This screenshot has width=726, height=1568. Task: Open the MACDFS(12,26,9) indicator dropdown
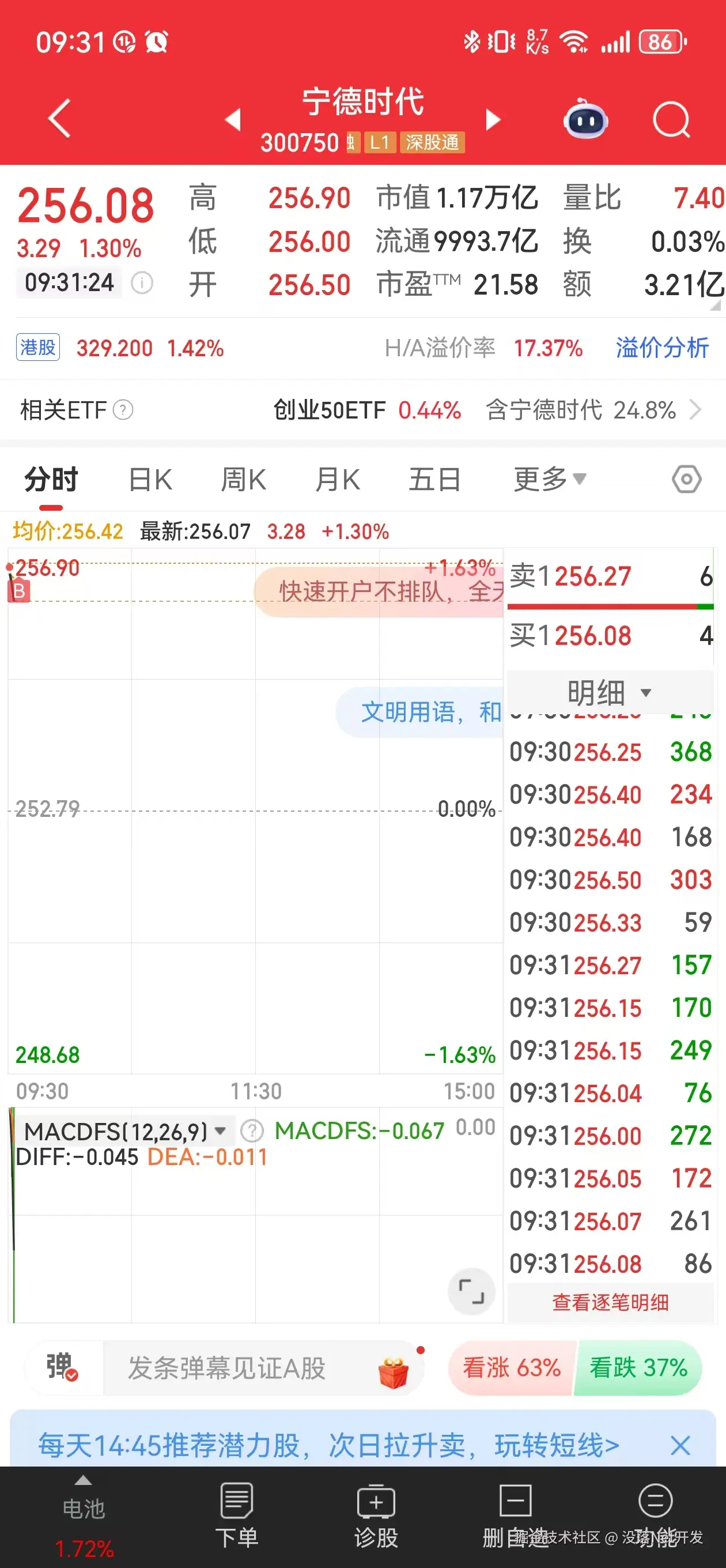(x=122, y=1130)
